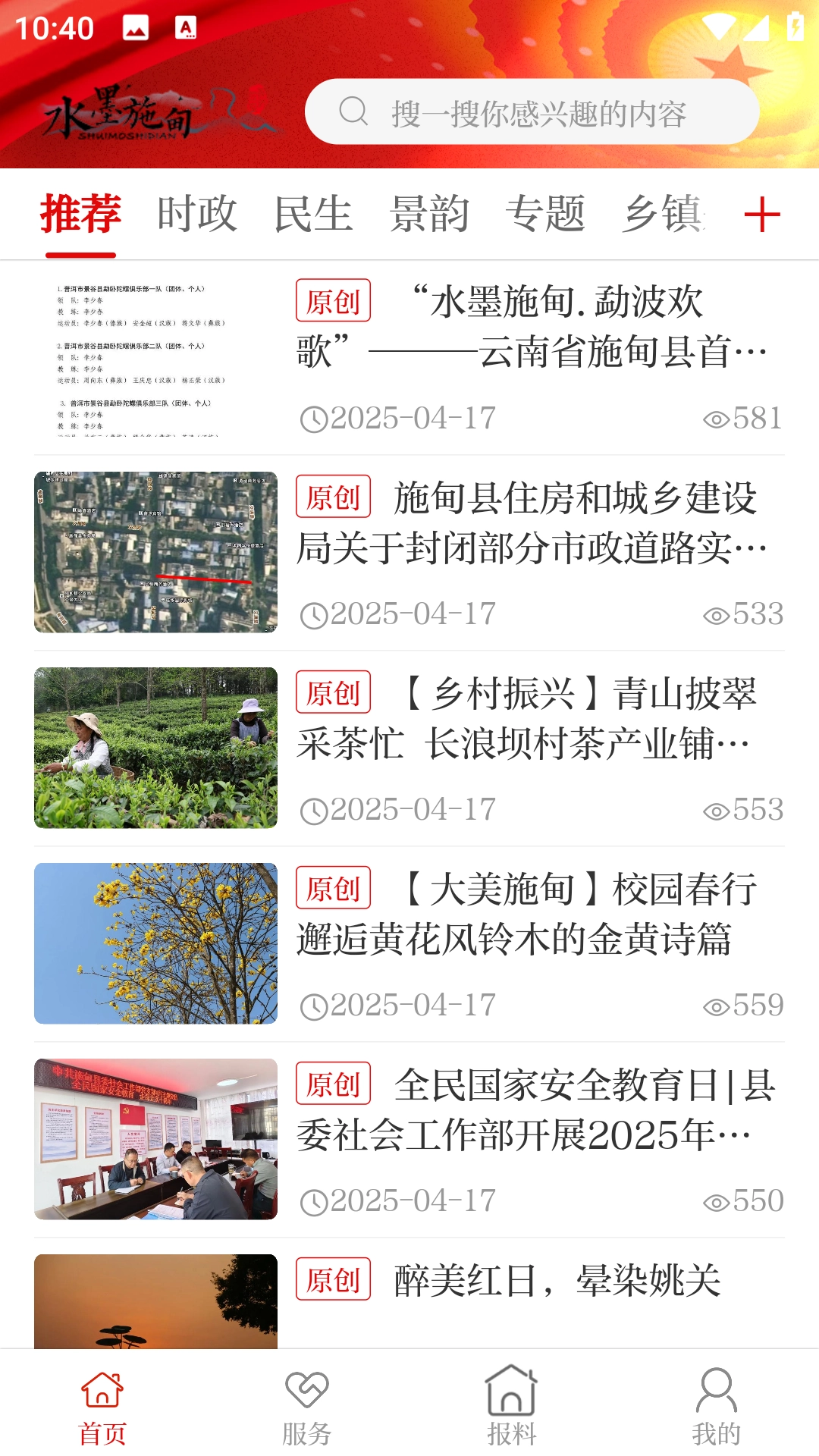
Task: Click the 原创 tag on the tea-picking article
Action: (x=333, y=692)
